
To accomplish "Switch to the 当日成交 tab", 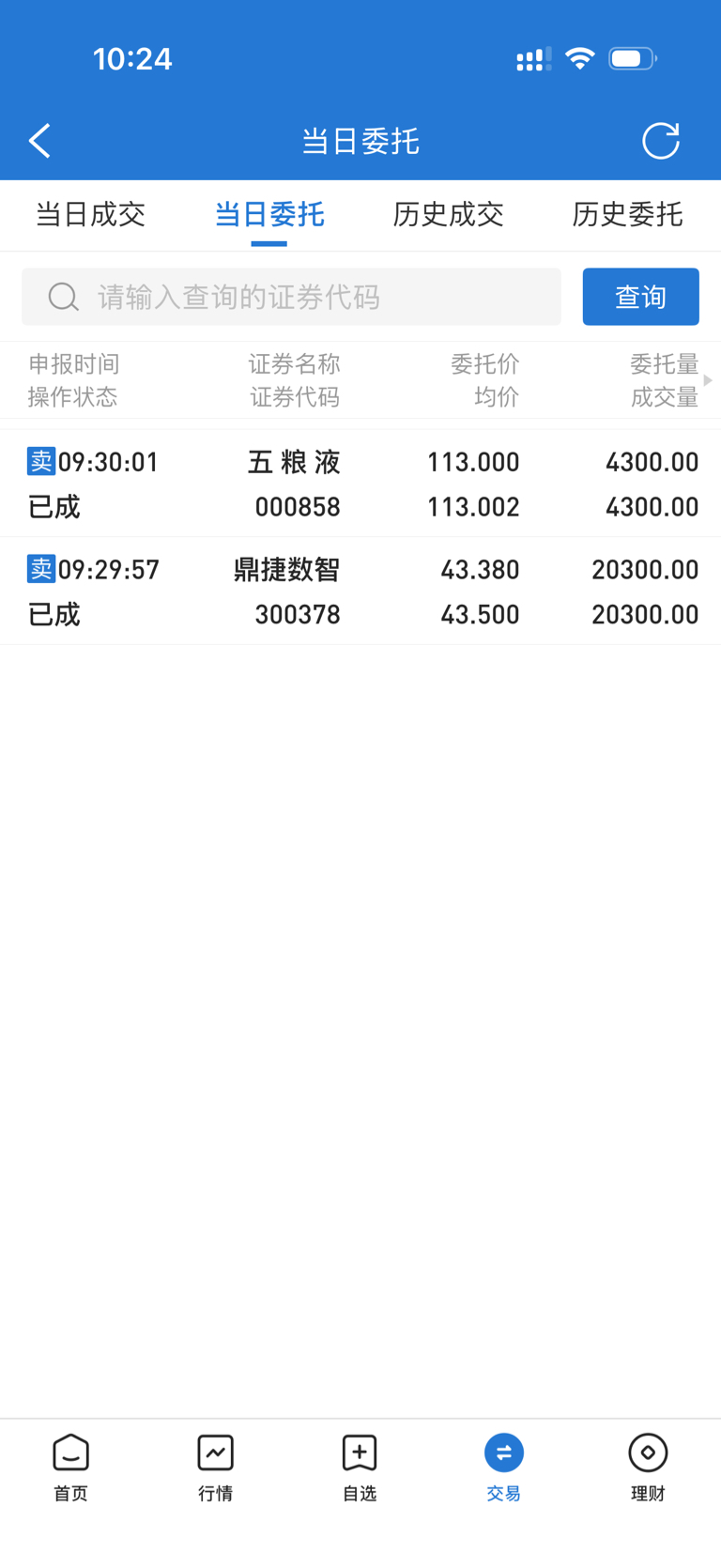I will coord(90,214).
